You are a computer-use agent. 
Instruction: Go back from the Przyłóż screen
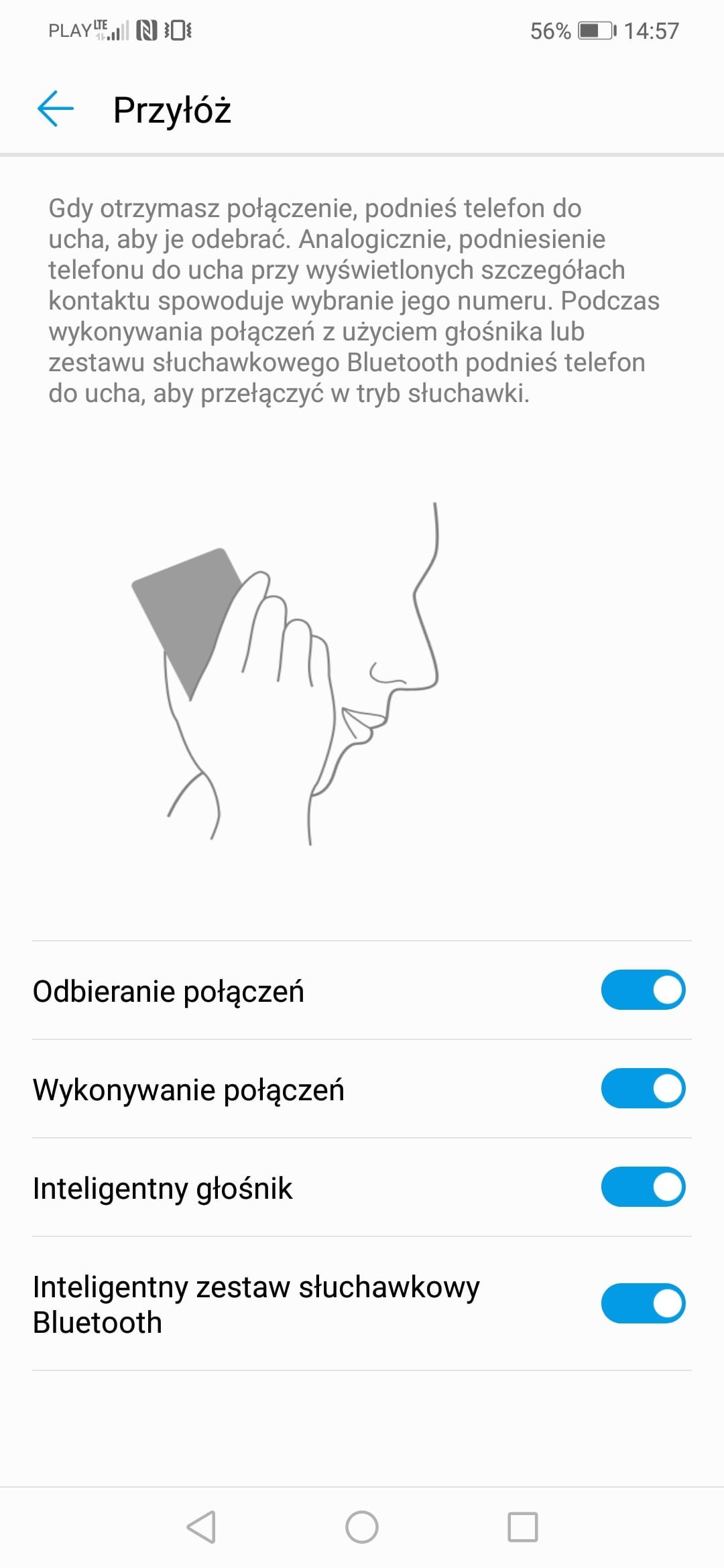pyautogui.click(x=55, y=109)
